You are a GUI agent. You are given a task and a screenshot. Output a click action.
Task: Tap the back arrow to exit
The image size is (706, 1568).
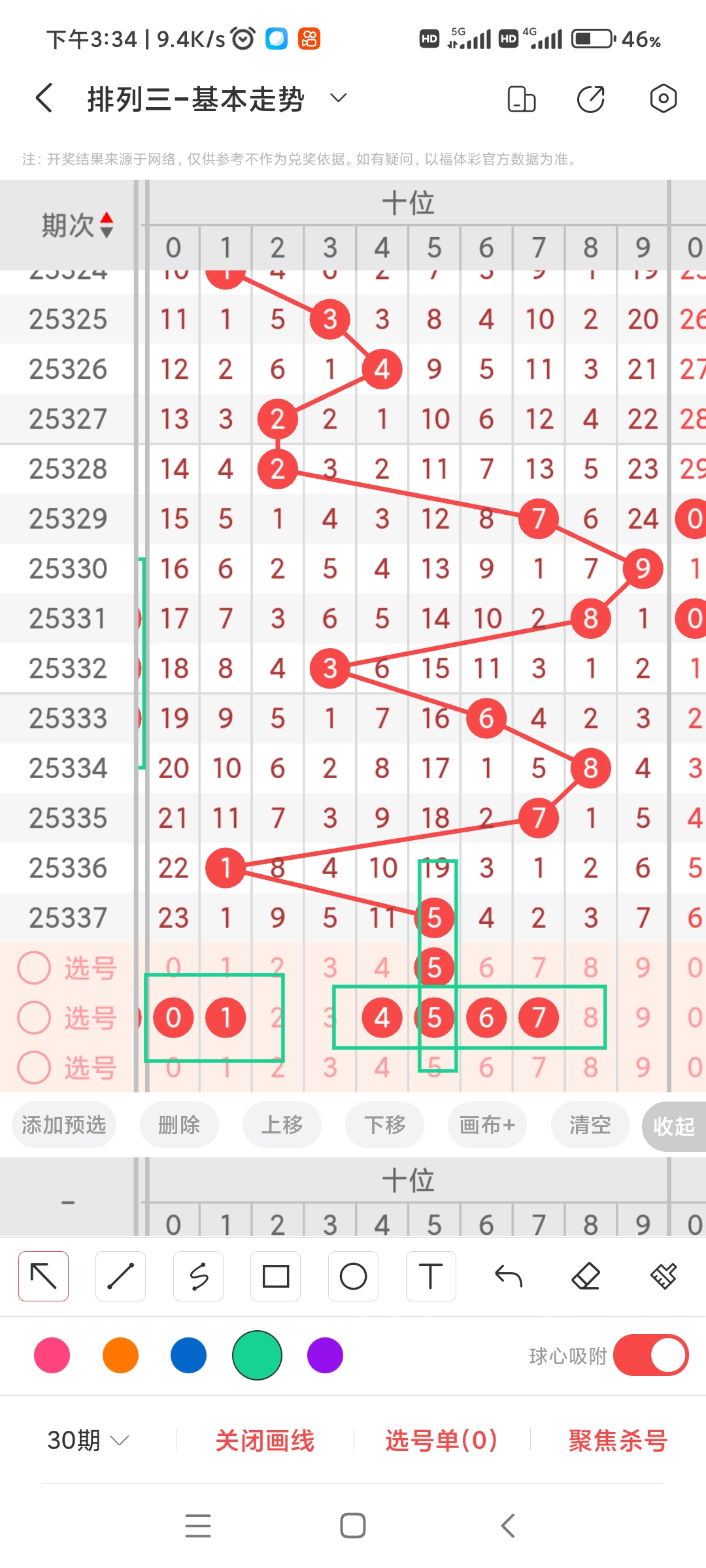pyautogui.click(x=43, y=98)
